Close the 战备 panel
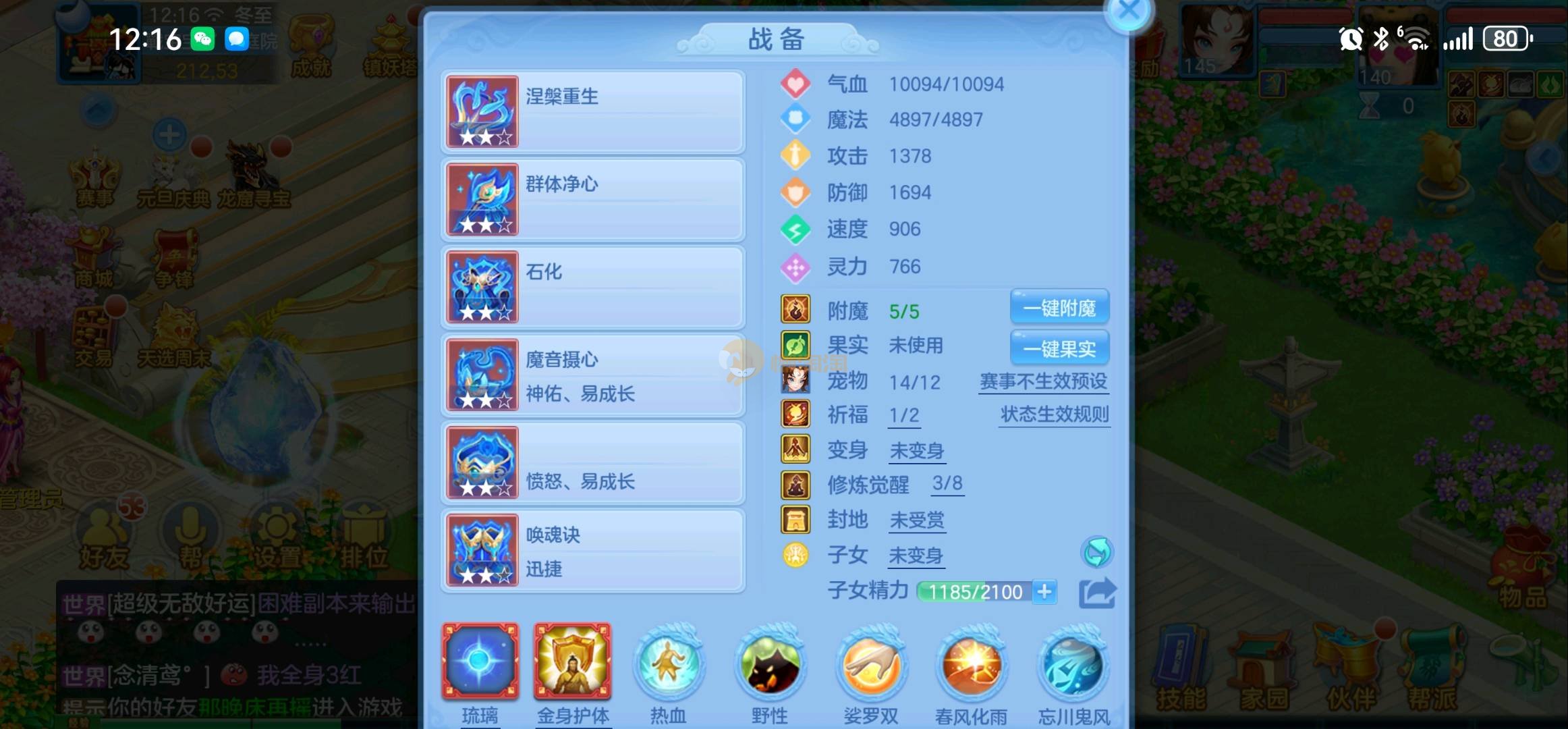 [1128, 11]
